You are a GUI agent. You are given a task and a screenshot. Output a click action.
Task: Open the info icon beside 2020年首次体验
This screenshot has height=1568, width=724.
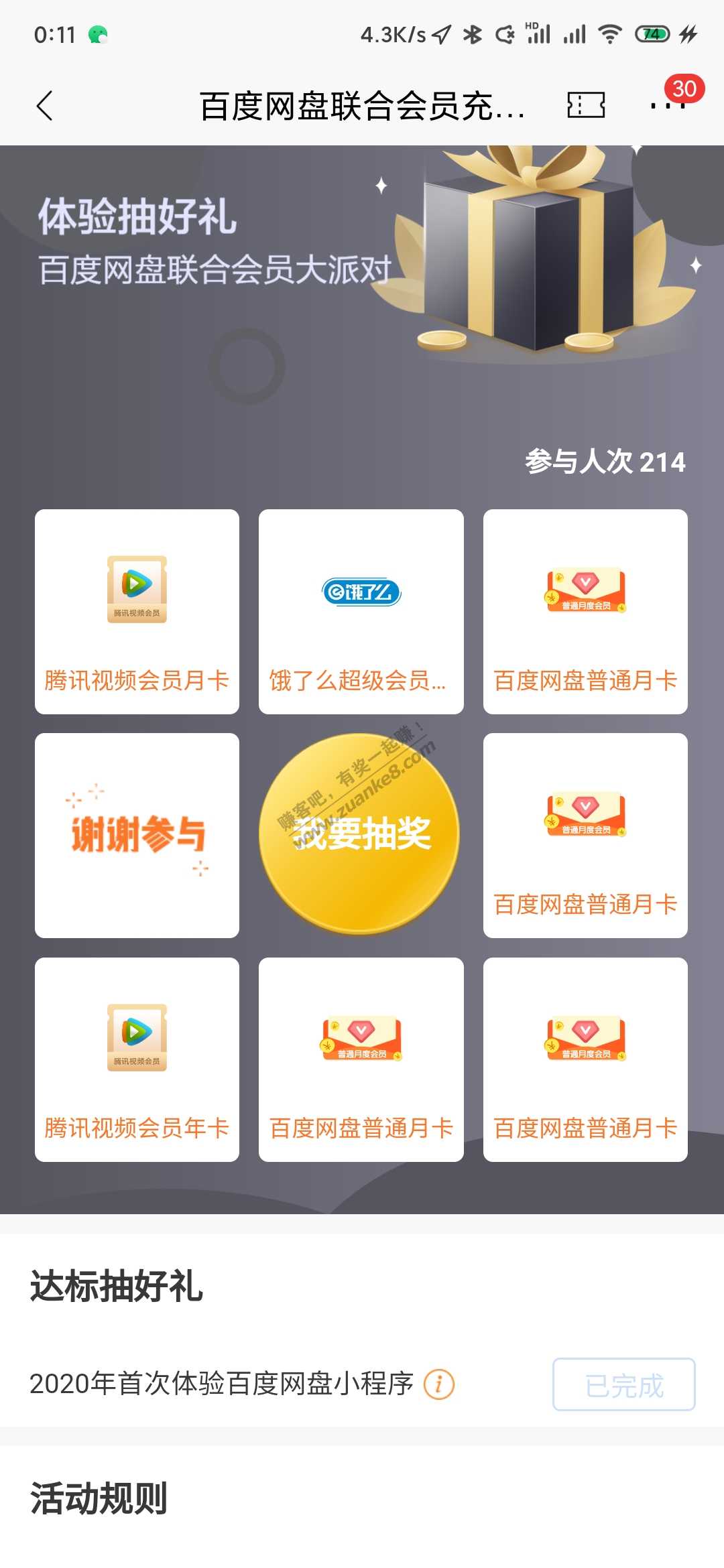[439, 1384]
